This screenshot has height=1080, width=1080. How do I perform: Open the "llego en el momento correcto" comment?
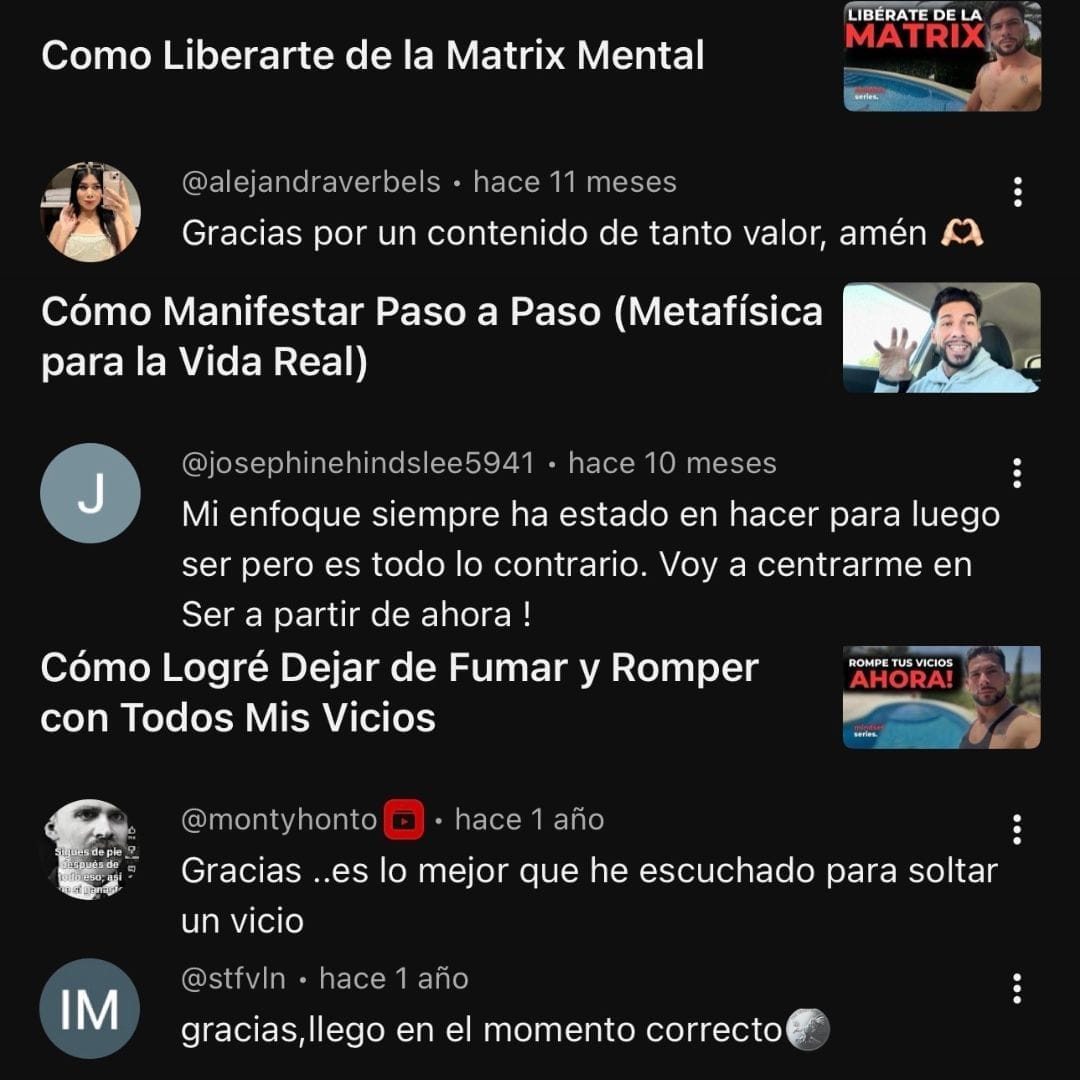point(505,1029)
